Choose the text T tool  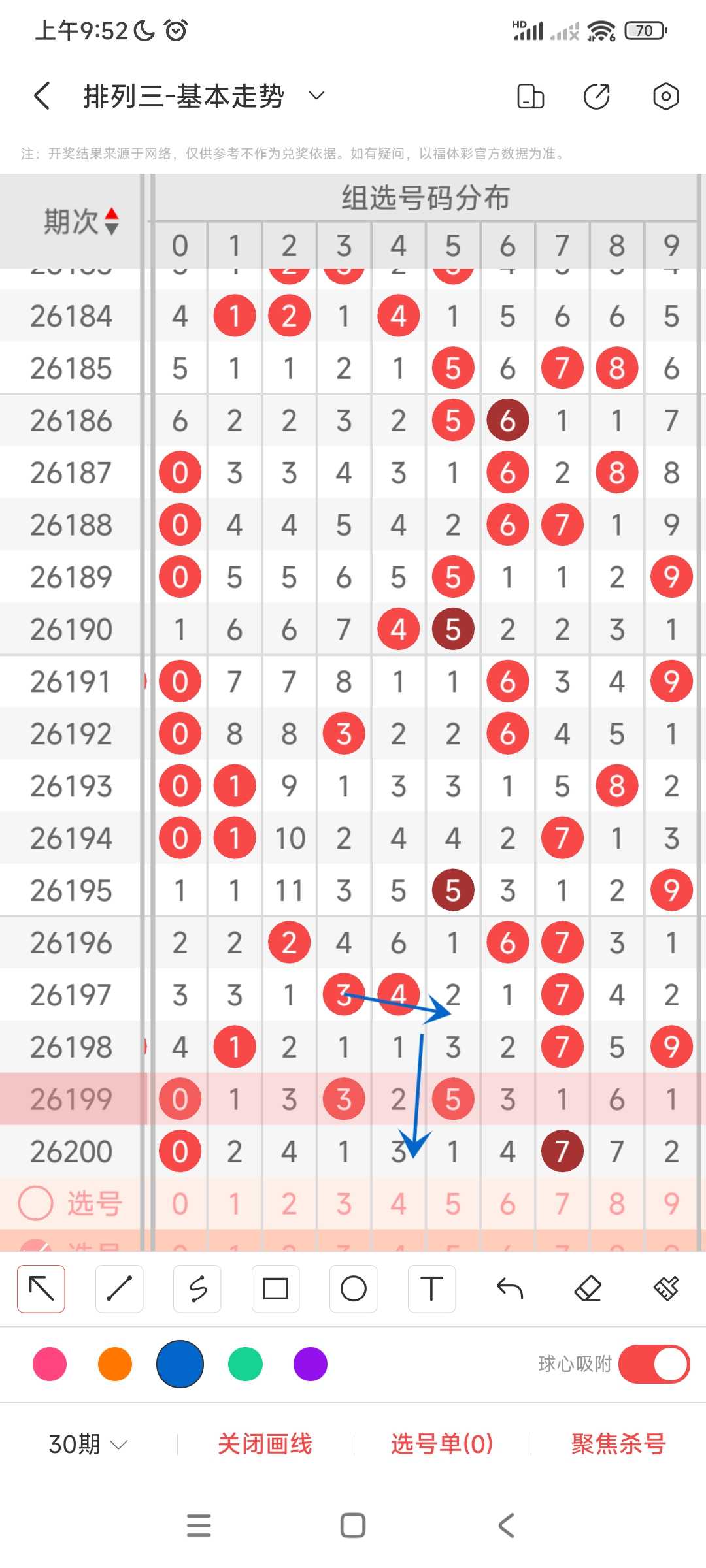click(x=431, y=1289)
